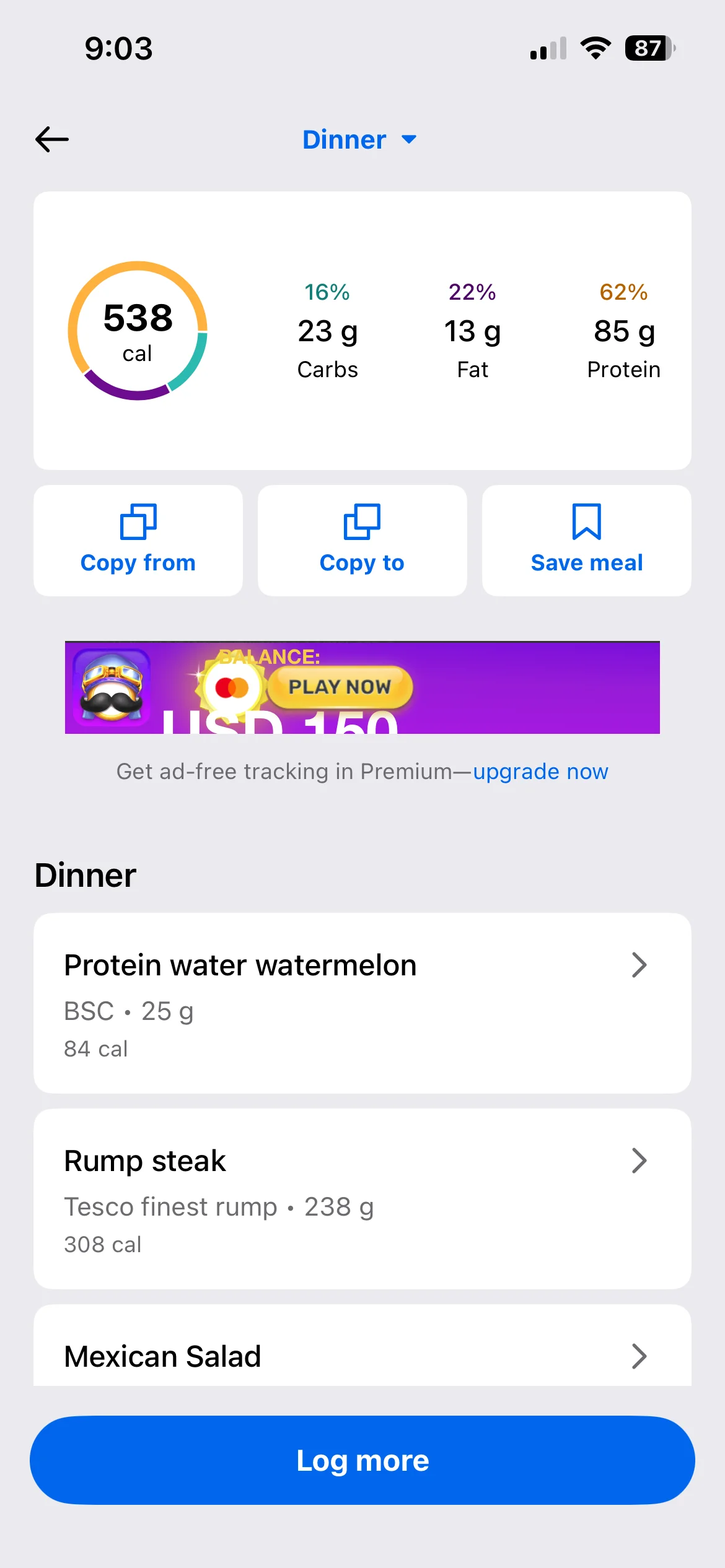Image resolution: width=725 pixels, height=1568 pixels.
Task: Open Rump steak entry
Action: pyautogui.click(x=362, y=1198)
